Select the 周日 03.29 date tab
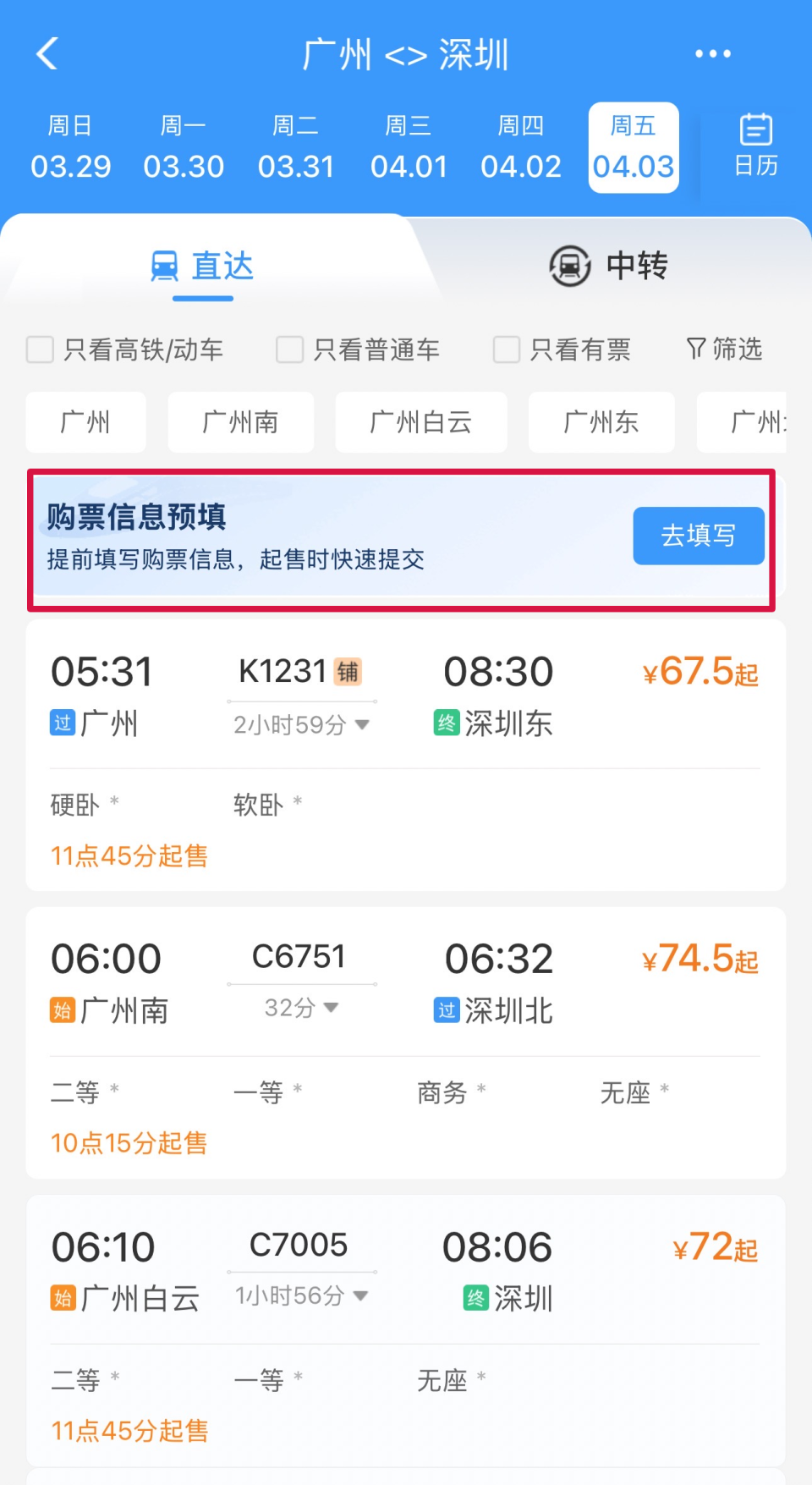This screenshot has height=1485, width=812. tap(71, 146)
